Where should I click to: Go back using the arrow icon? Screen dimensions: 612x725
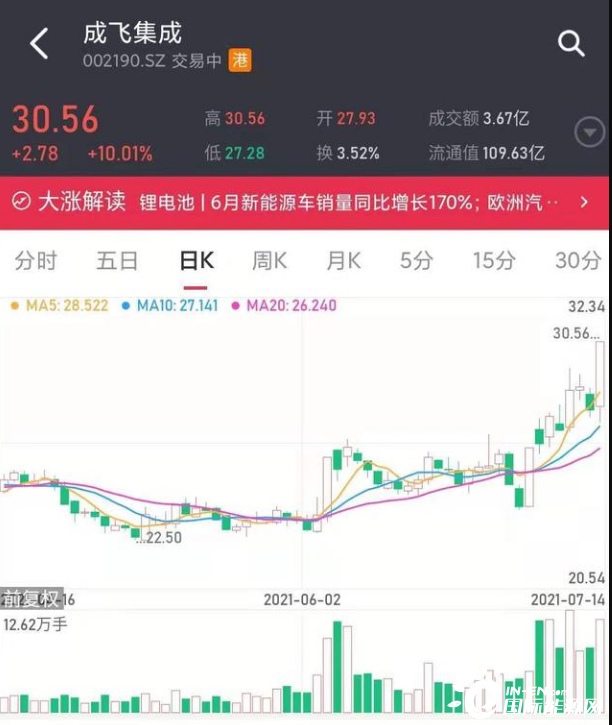(39, 44)
